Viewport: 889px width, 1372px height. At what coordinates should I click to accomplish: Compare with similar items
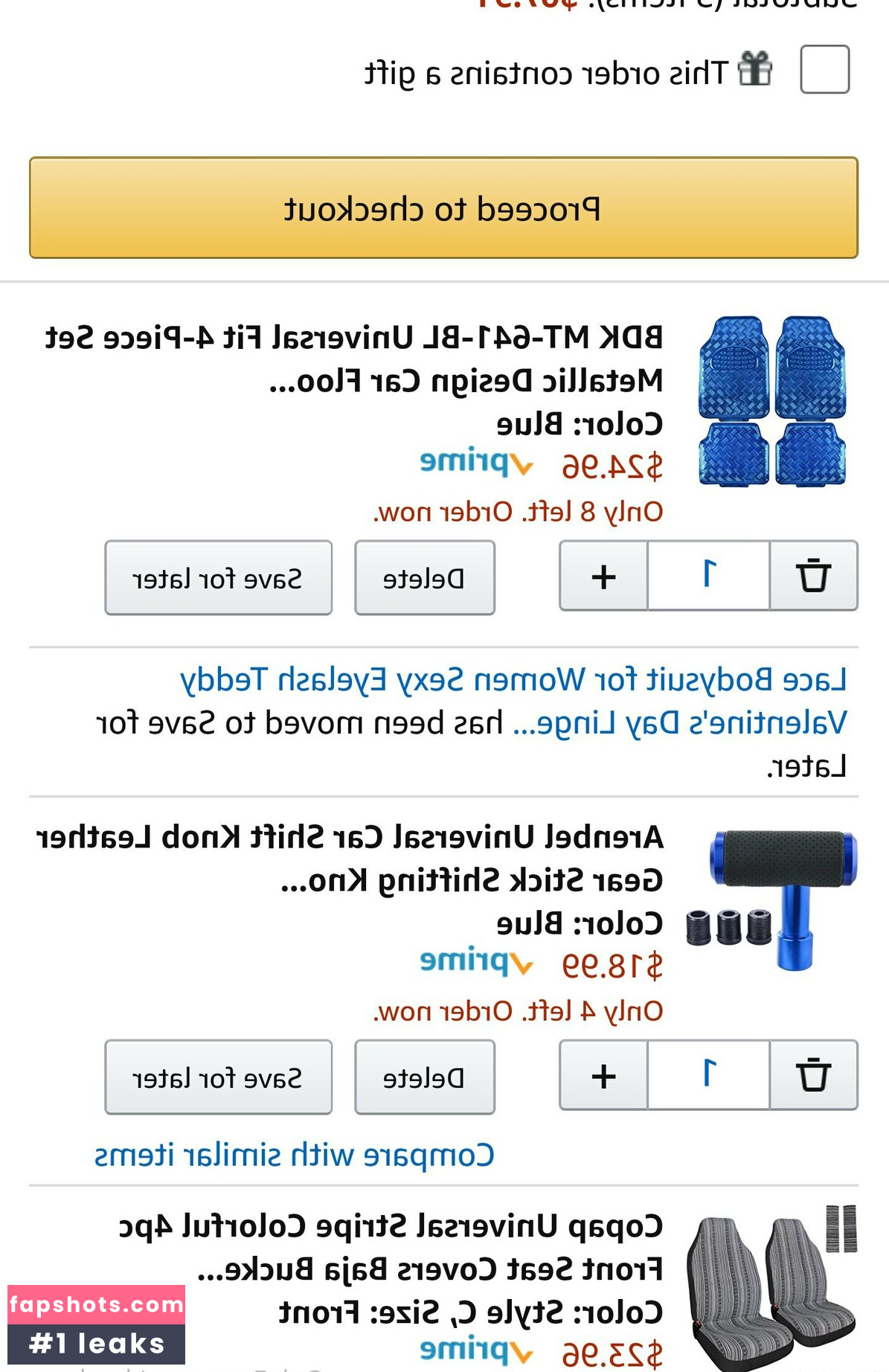pyautogui.click(x=294, y=1155)
